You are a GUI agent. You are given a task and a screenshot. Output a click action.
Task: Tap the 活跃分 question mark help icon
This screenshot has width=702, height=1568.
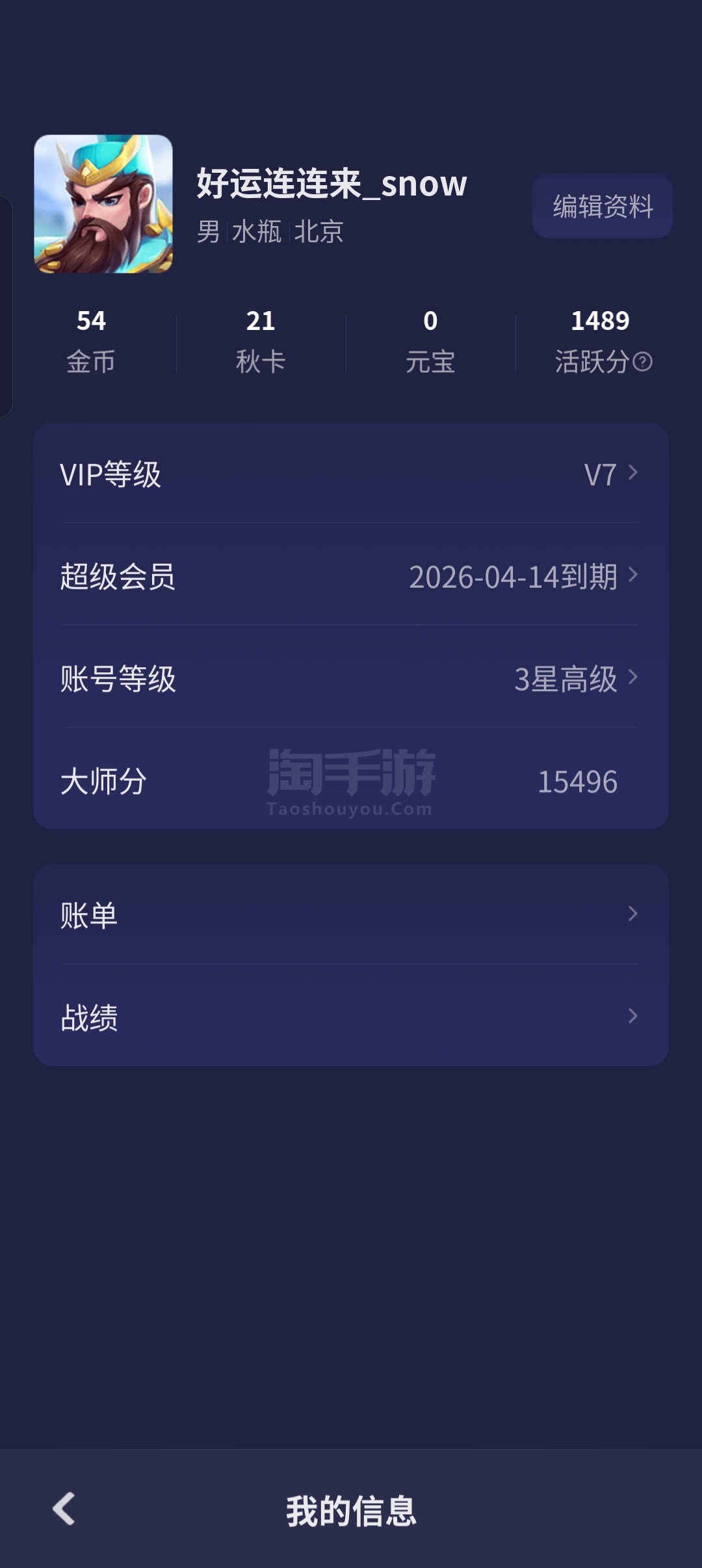coord(642,362)
